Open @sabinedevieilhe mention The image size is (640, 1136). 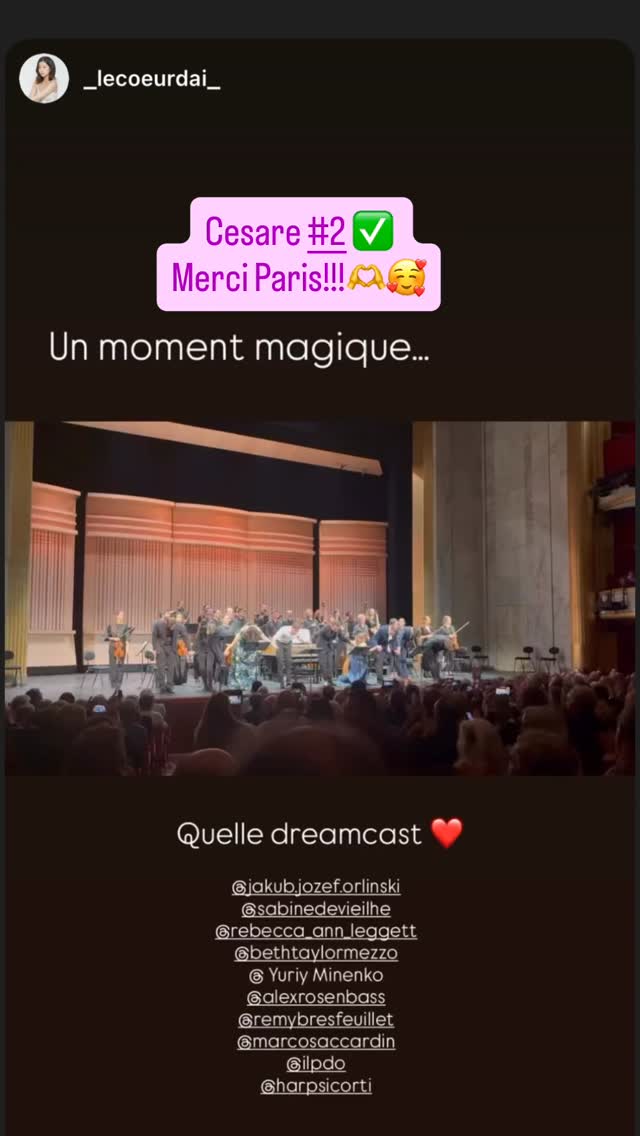[316, 909]
